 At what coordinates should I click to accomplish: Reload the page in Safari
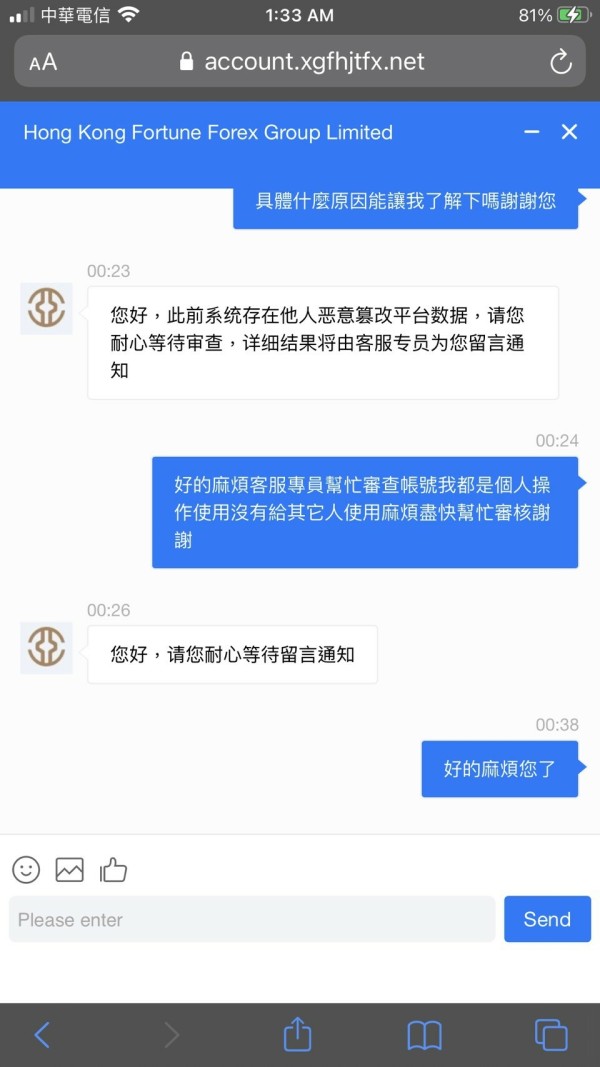(x=561, y=62)
